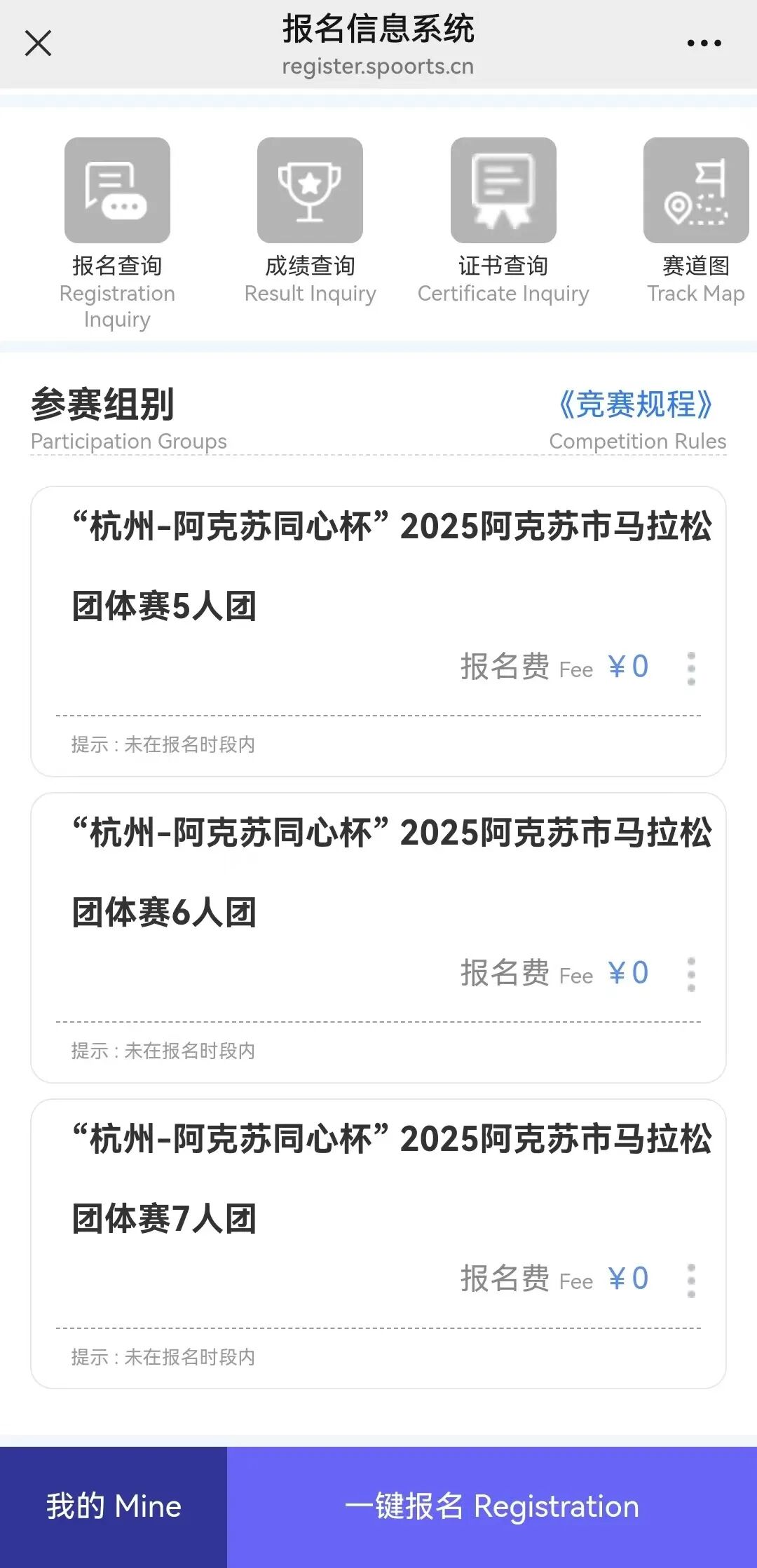Viewport: 757px width, 1568px height.
Task: Open Certificate Inquiry via certificate icon
Action: (503, 190)
